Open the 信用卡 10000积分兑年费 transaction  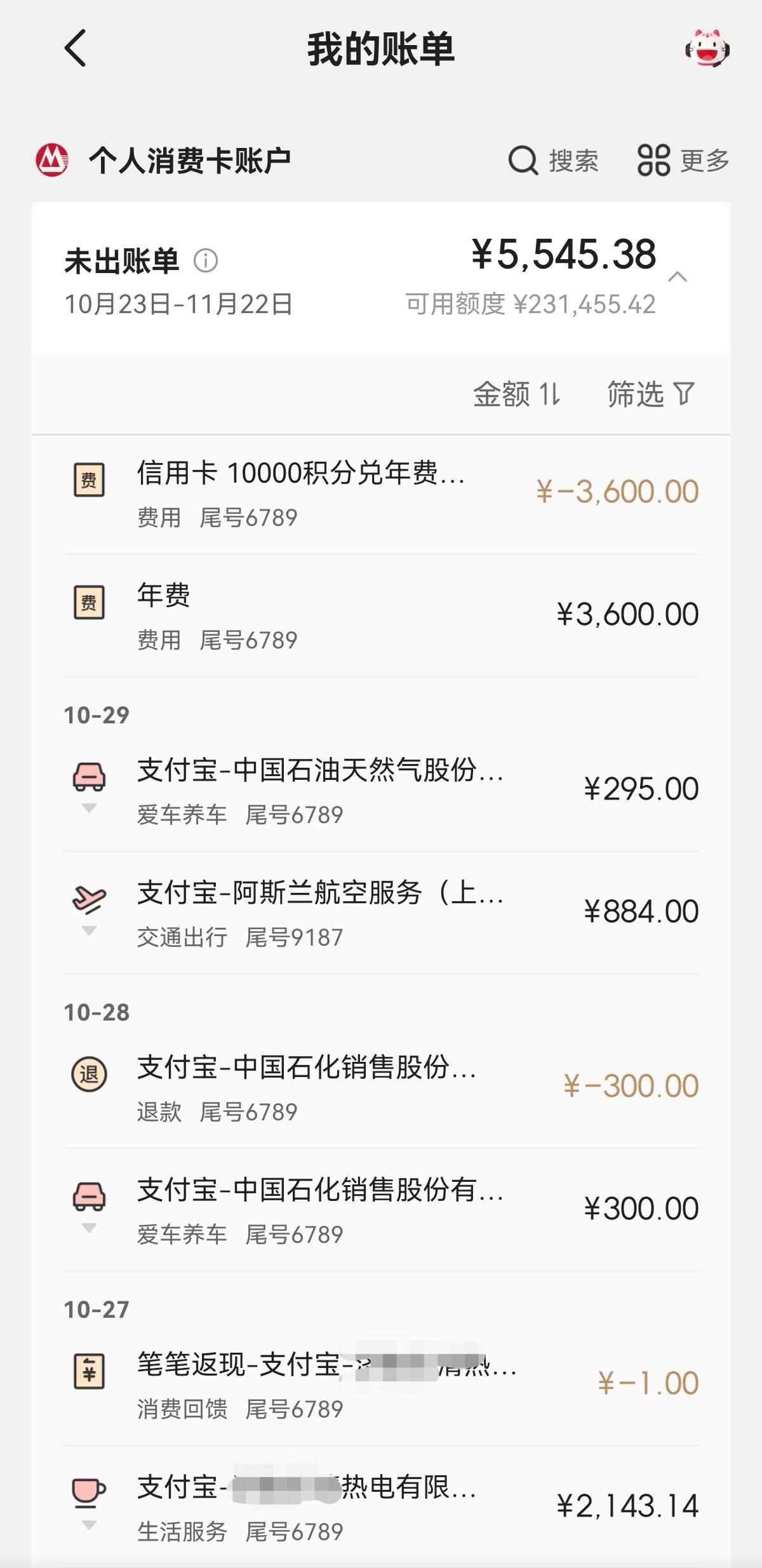(x=381, y=493)
